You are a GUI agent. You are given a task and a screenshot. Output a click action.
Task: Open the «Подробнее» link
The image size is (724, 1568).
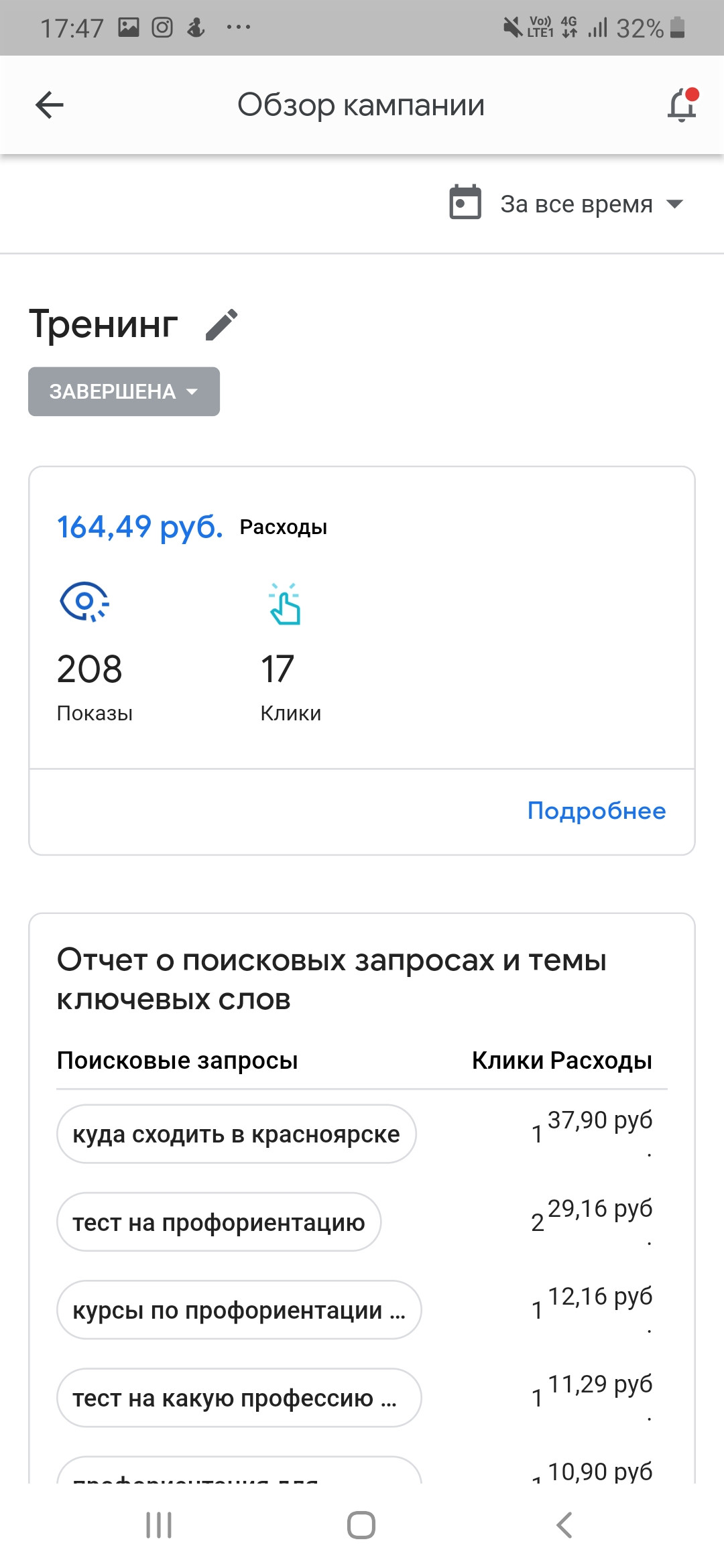[596, 811]
